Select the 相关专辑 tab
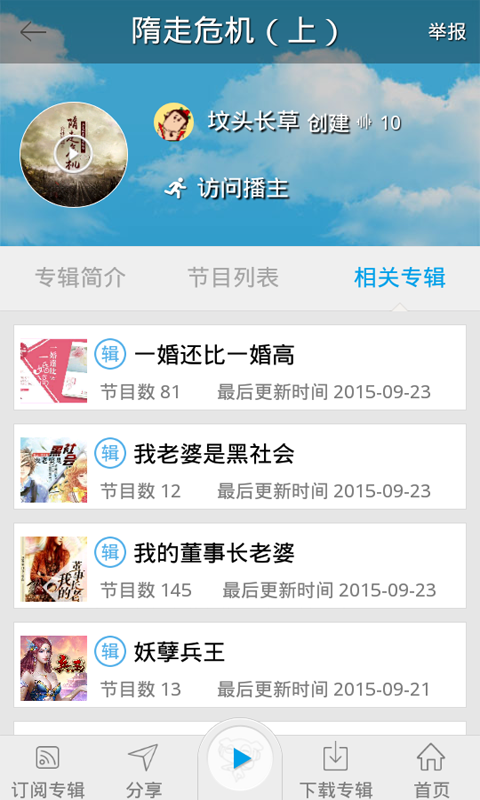This screenshot has width=480, height=800. click(400, 278)
